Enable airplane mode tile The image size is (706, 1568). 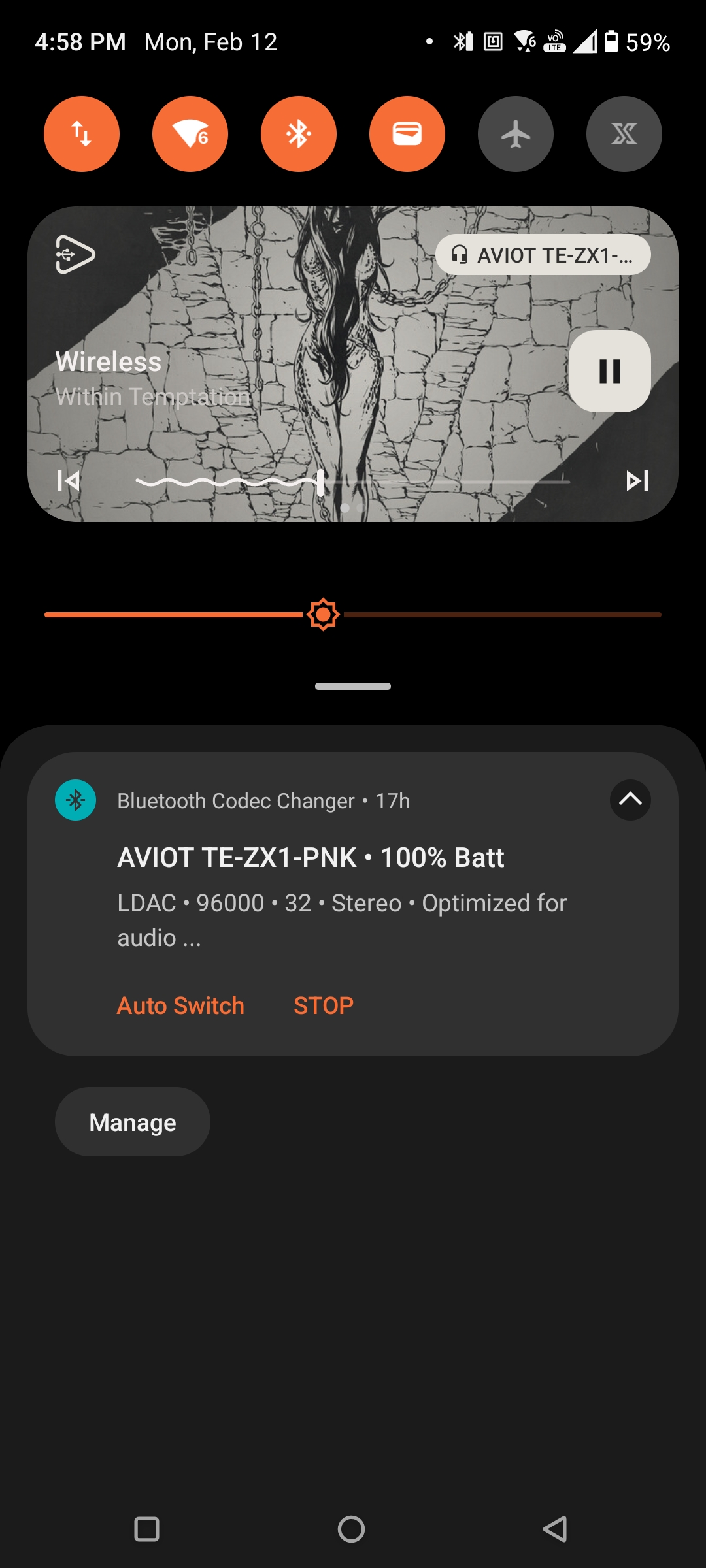(x=516, y=134)
